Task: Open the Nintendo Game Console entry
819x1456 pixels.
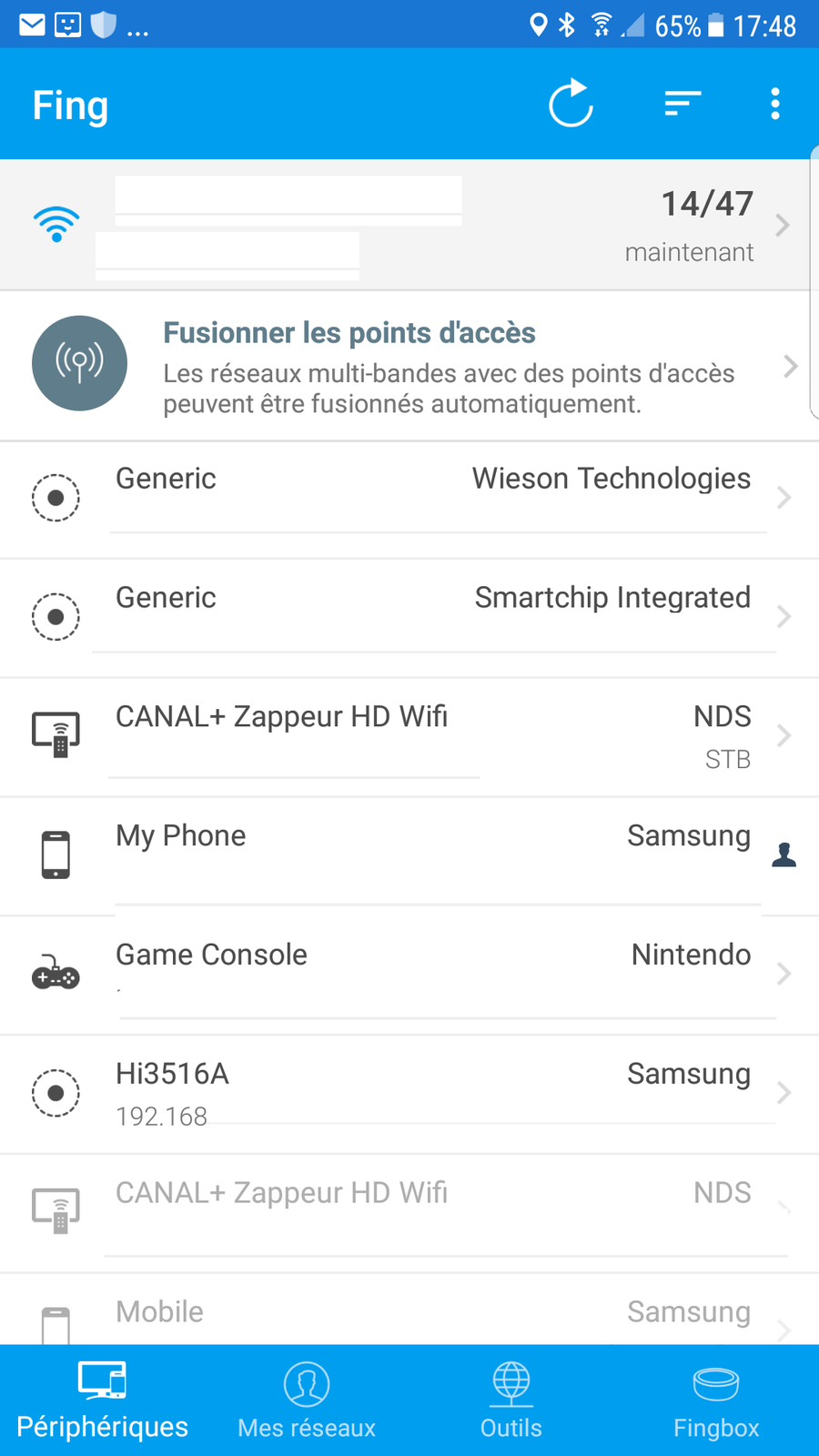Action: coord(409,976)
